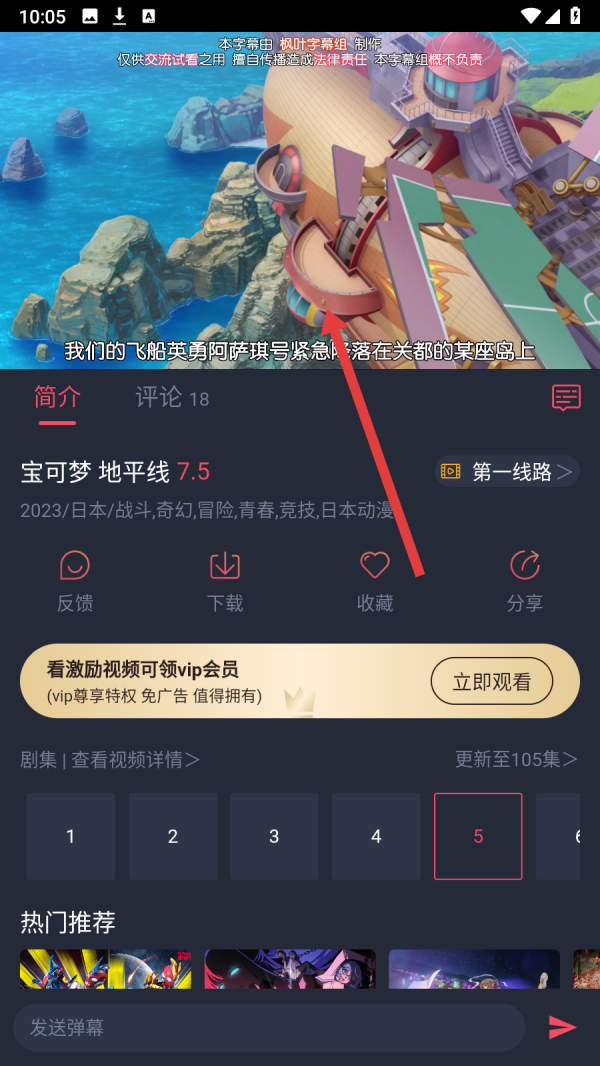The height and width of the screenshot is (1066, 600).
Task: Switch to the 评论 tab
Action: pyautogui.click(x=172, y=398)
